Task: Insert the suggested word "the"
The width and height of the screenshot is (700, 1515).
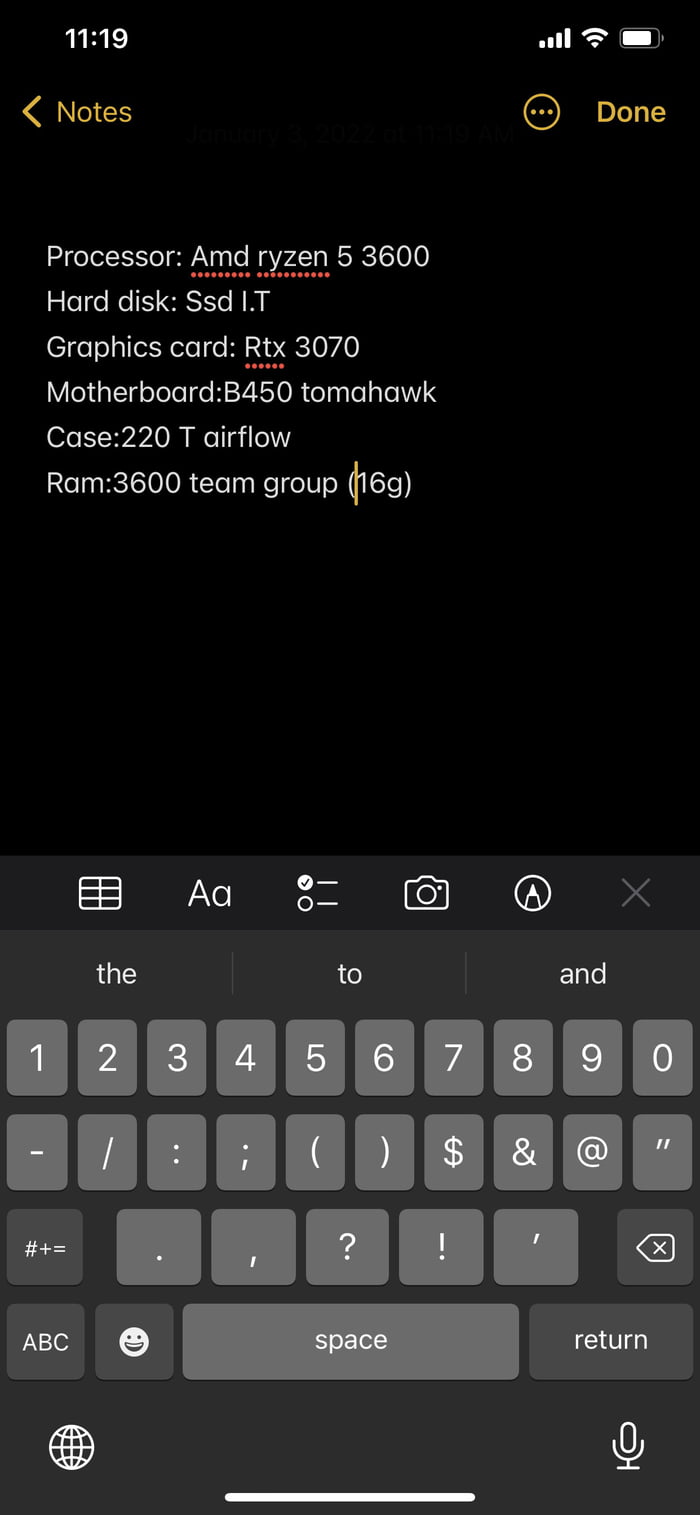Action: tap(116, 973)
